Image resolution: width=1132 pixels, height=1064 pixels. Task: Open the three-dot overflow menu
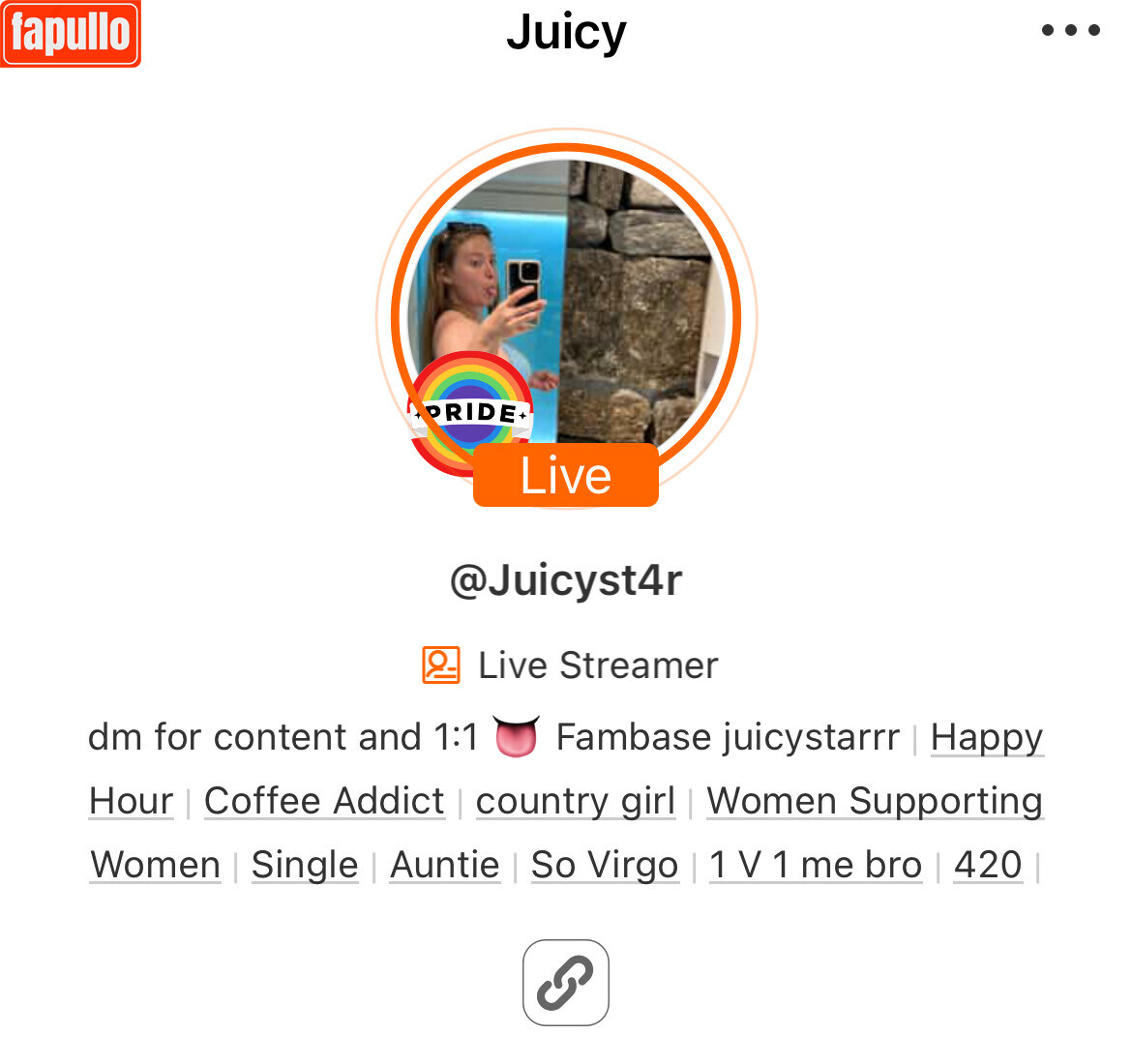[x=1070, y=30]
